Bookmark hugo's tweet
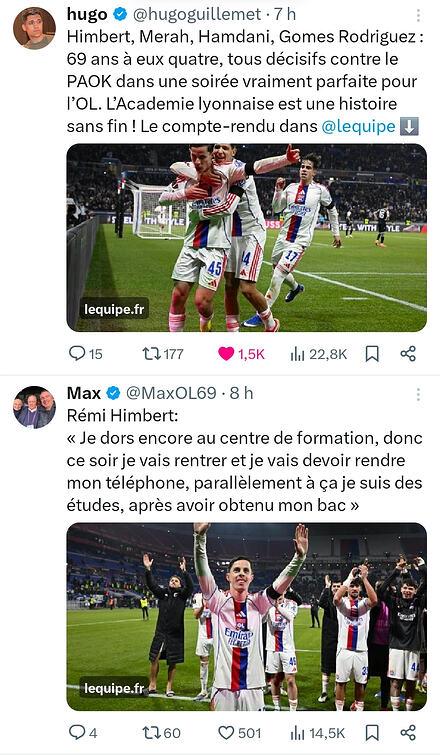Viewport: 440px width, 755px height. [x=372, y=354]
